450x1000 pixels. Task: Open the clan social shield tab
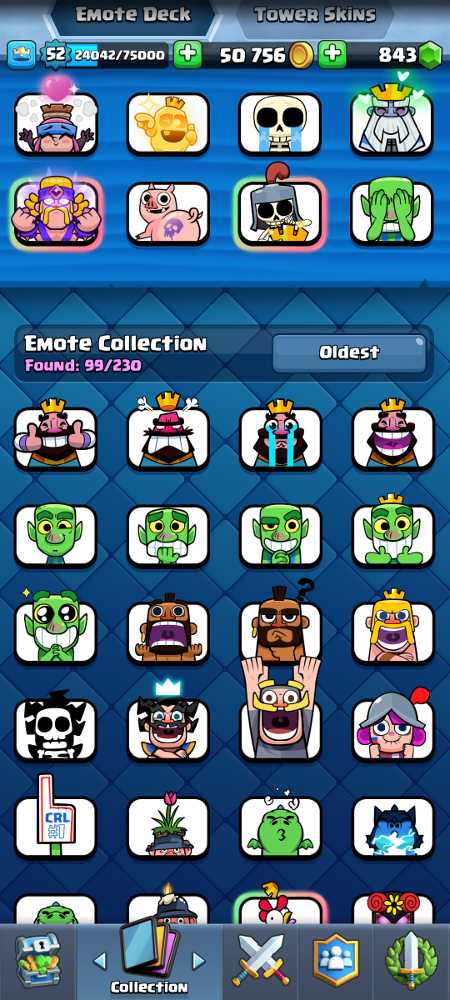pyautogui.click(x=335, y=962)
